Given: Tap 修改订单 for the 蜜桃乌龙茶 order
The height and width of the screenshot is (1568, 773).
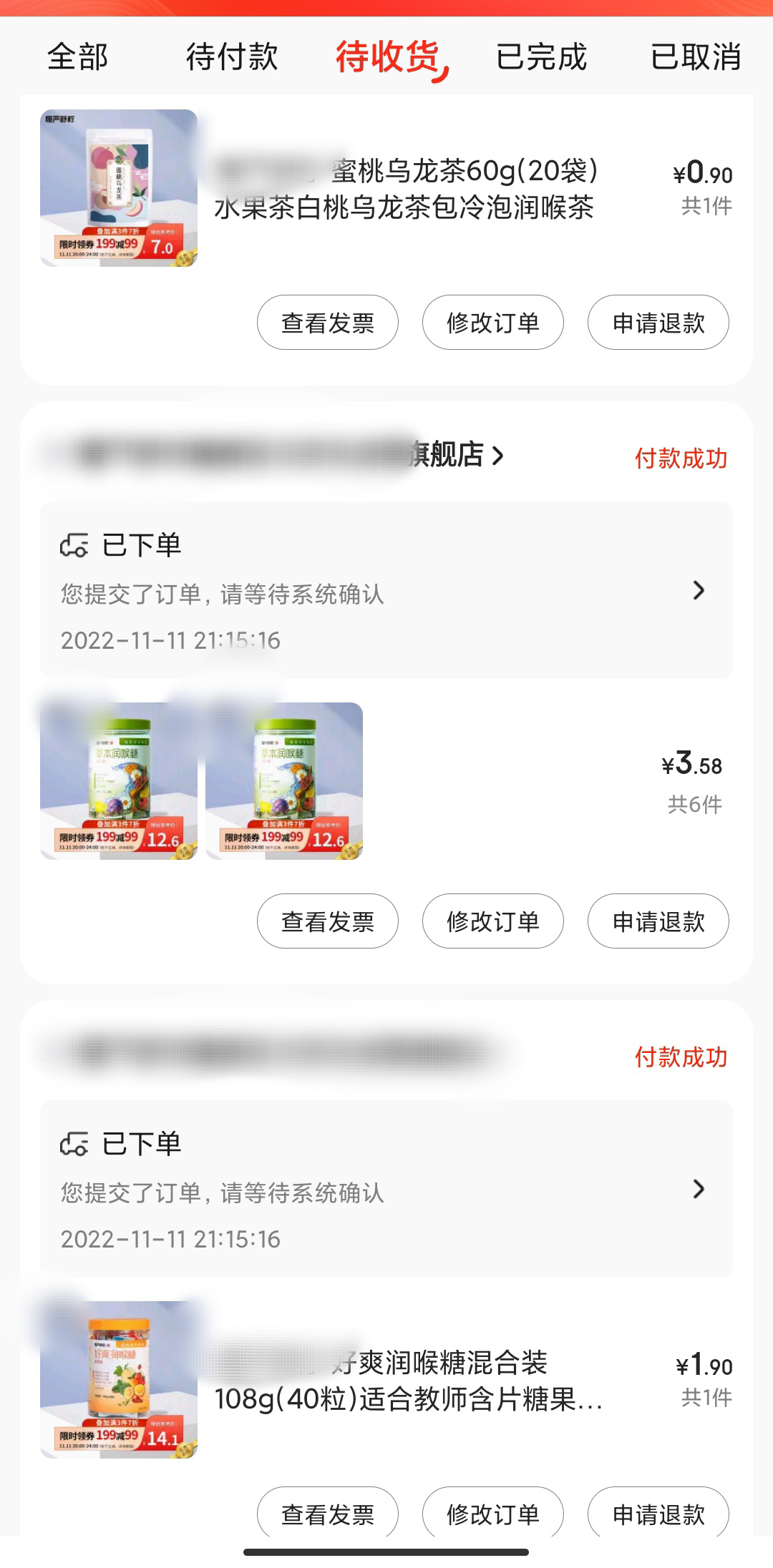Looking at the screenshot, I should tap(493, 323).
